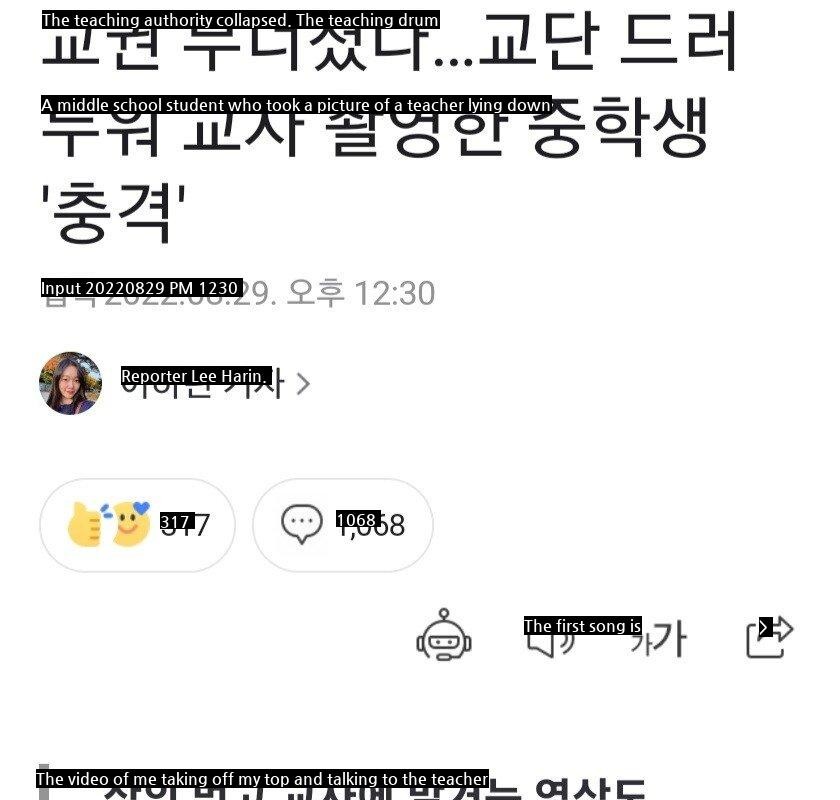
Task: Open the comments showing 1,068
Action: coord(342,525)
